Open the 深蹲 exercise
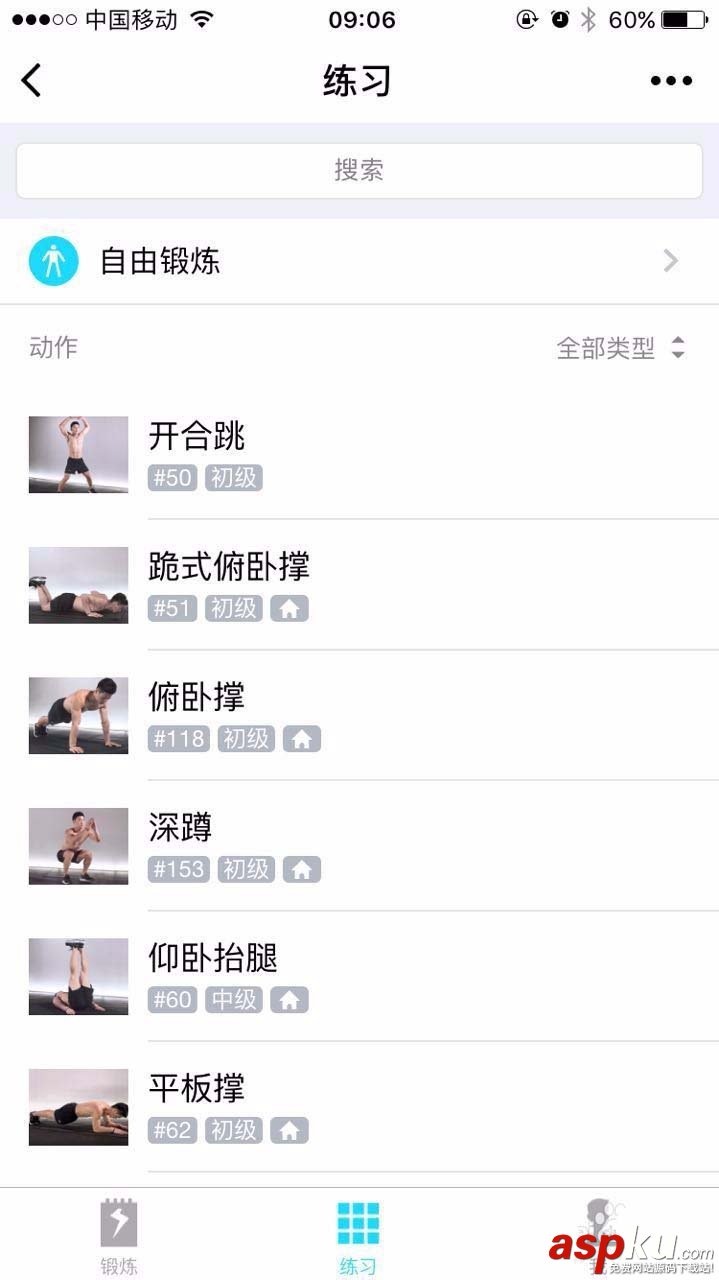719x1280 pixels. [x=360, y=846]
